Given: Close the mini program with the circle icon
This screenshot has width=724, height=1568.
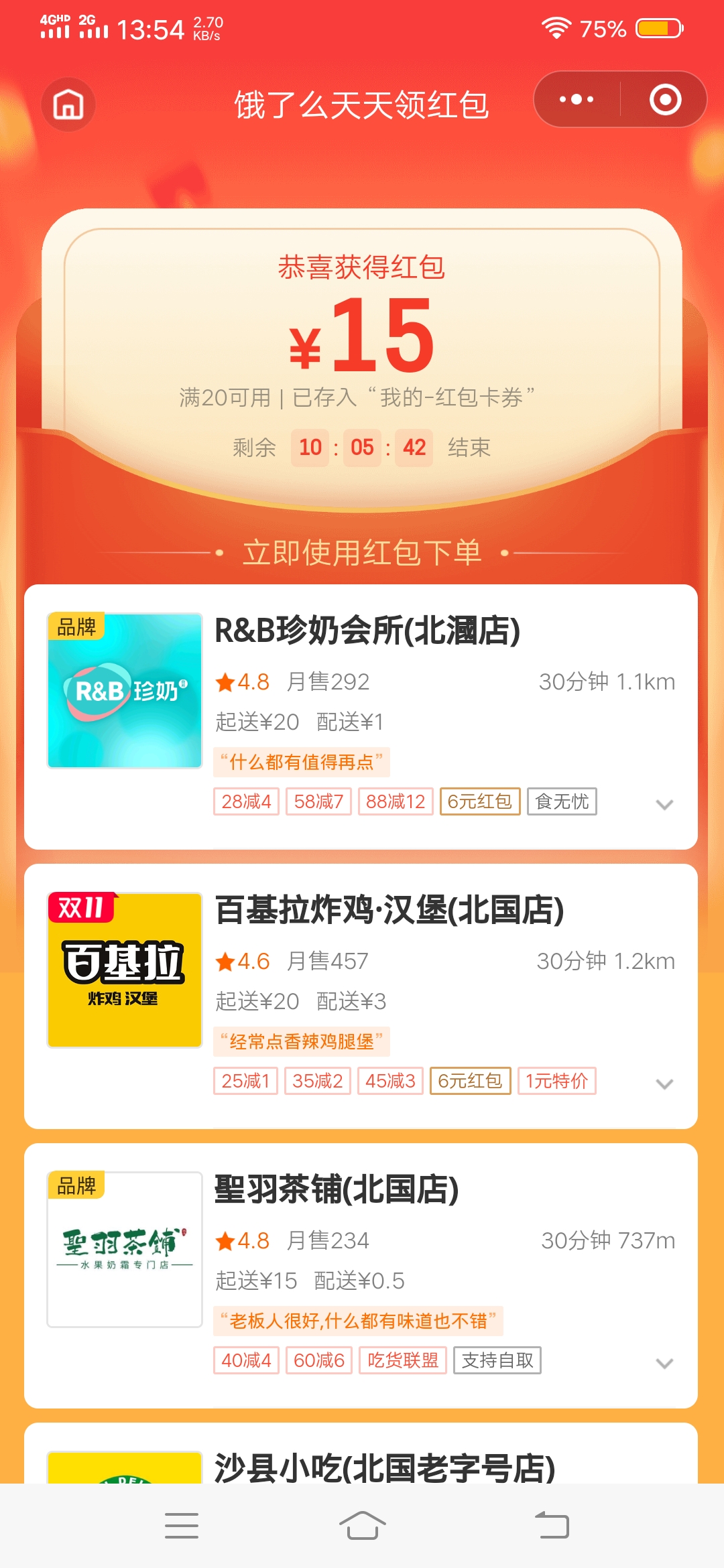Looking at the screenshot, I should tap(665, 100).
